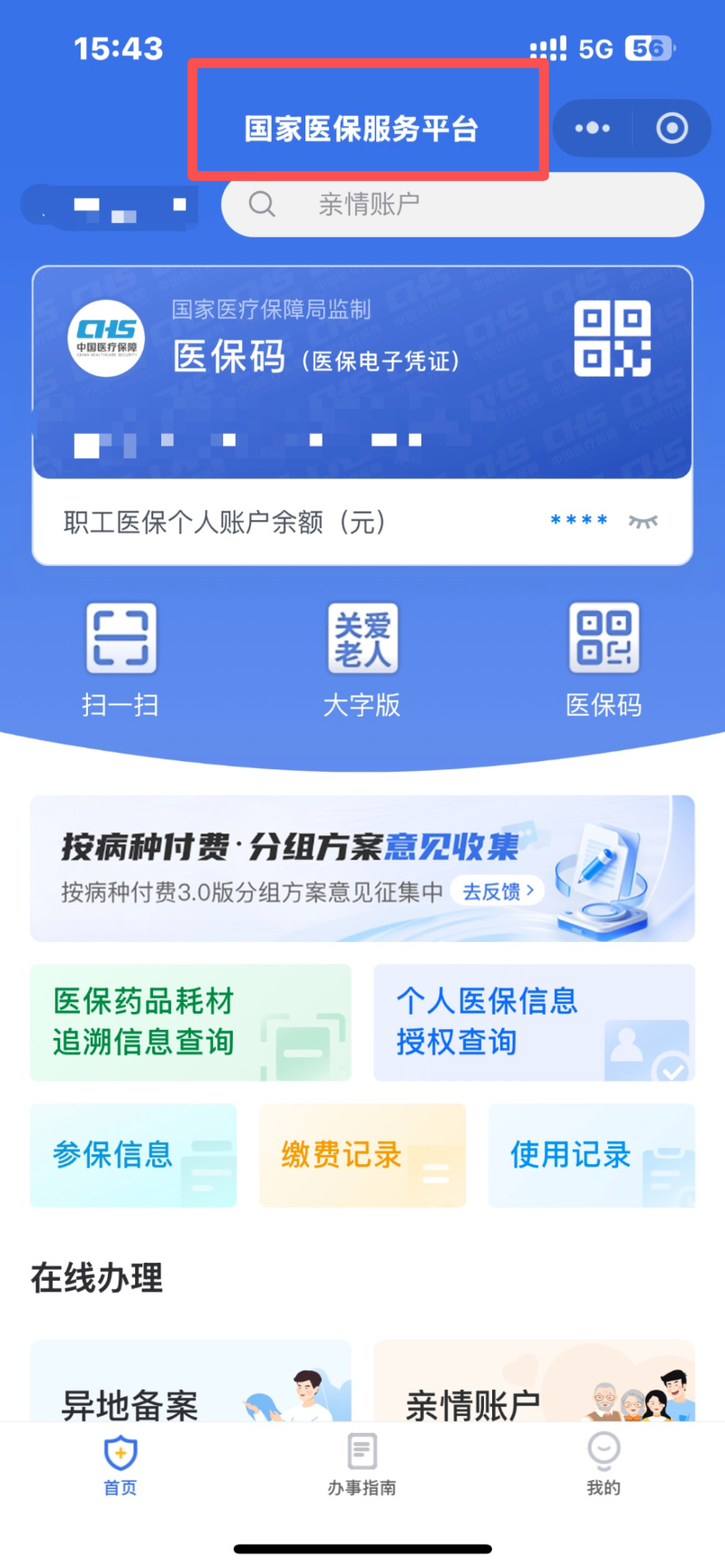Open 医保药品耗材追溯信息查询

[x=190, y=1022]
